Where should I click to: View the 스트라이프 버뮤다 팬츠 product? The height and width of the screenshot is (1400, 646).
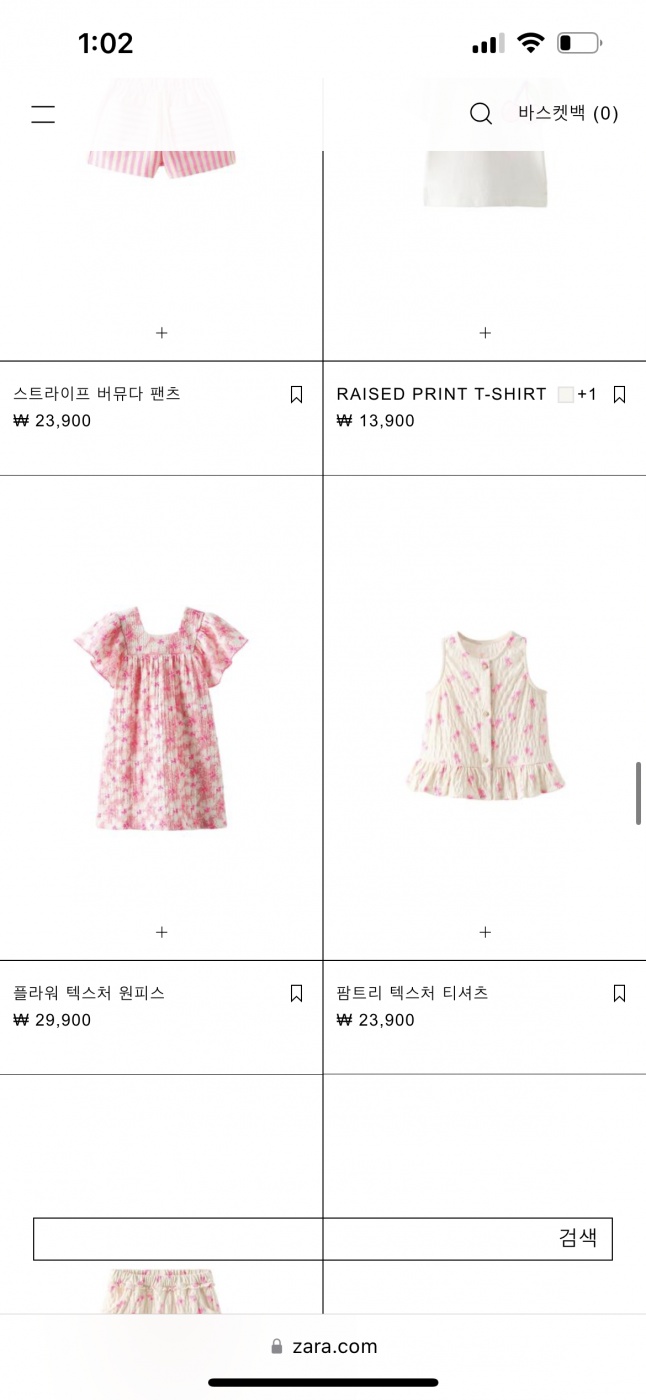(97, 394)
